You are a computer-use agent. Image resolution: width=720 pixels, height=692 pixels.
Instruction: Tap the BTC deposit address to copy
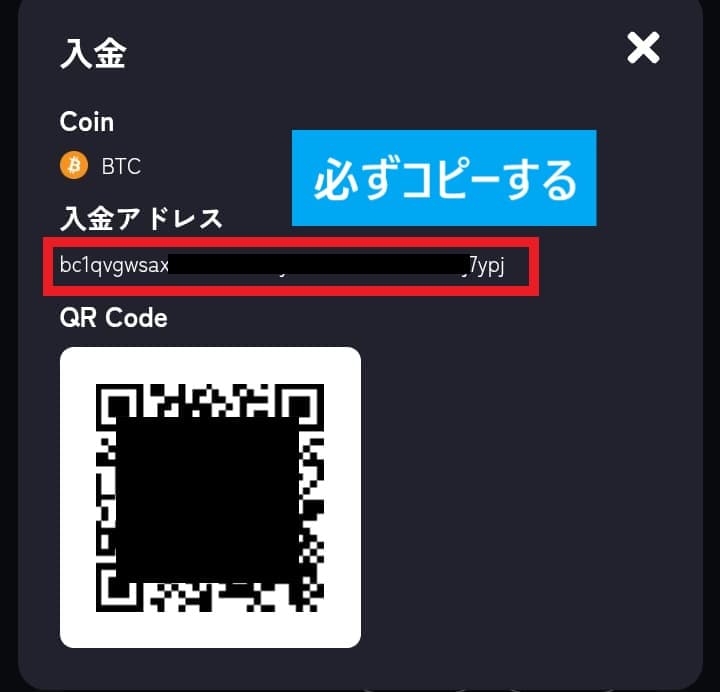coord(290,267)
